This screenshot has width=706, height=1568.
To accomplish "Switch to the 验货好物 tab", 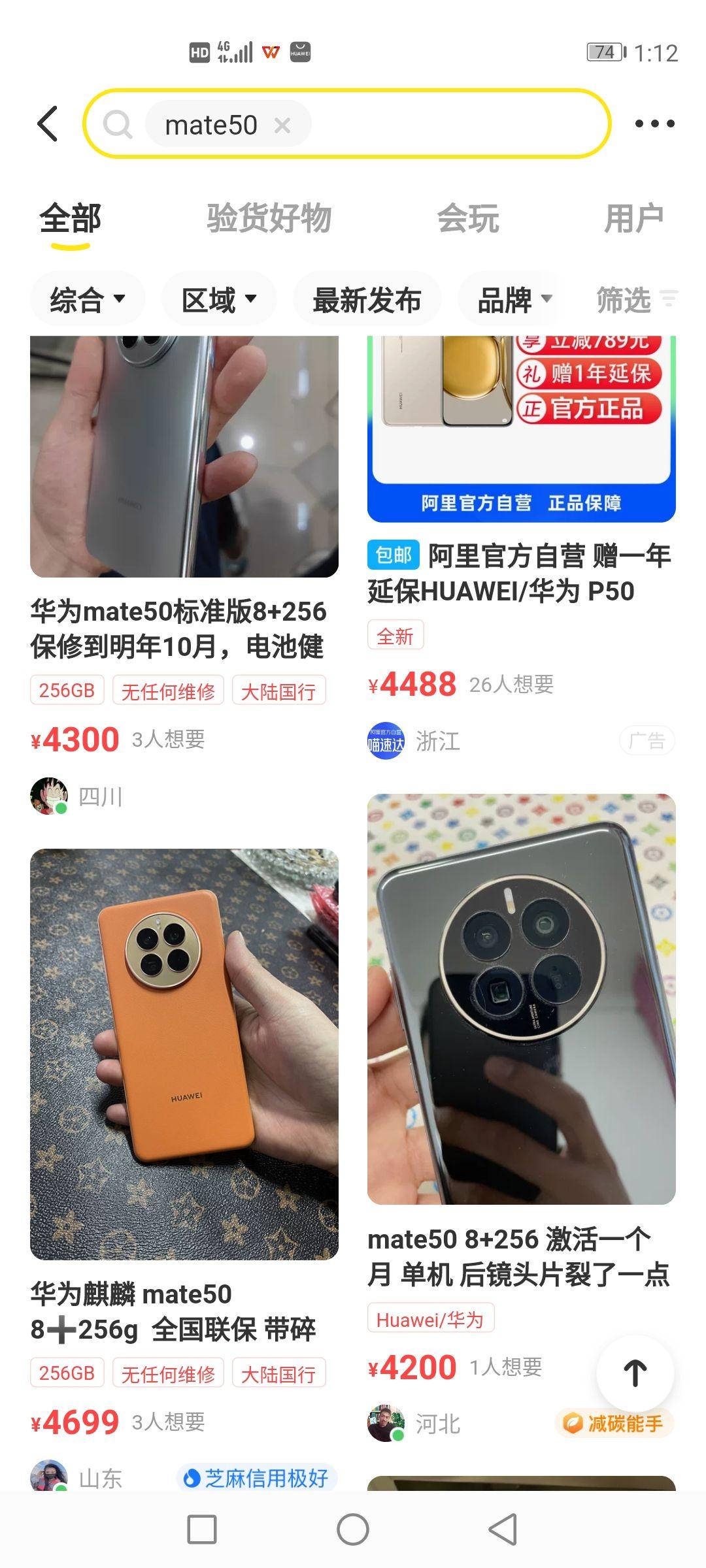I will 269,218.
